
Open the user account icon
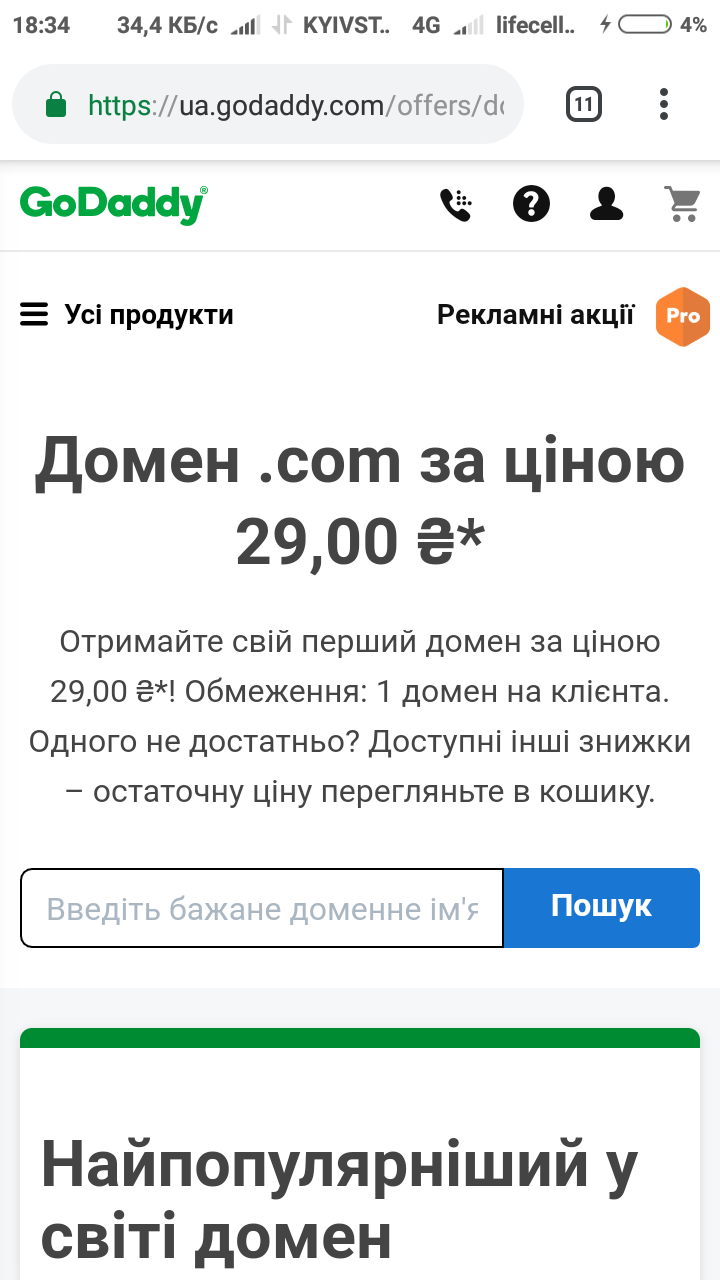[606, 204]
